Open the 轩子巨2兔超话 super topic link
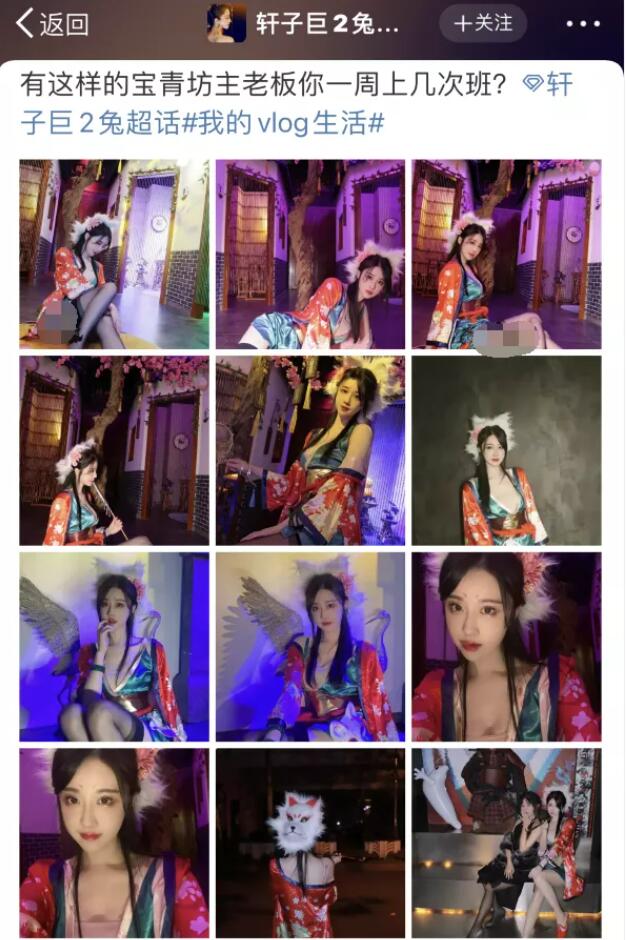 (x=100, y=123)
